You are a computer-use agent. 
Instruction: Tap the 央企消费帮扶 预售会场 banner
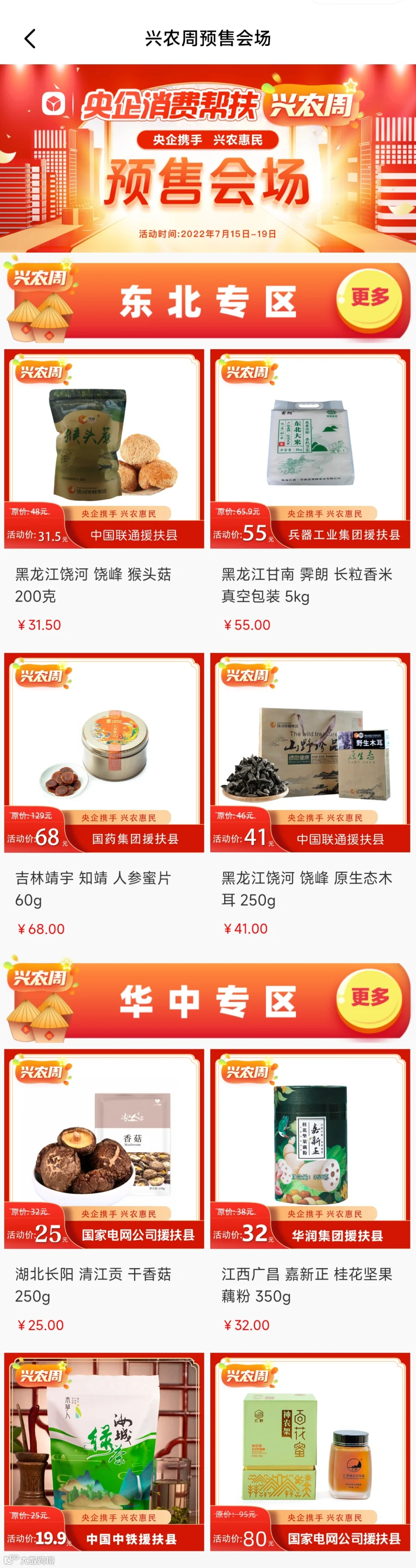(x=208, y=158)
